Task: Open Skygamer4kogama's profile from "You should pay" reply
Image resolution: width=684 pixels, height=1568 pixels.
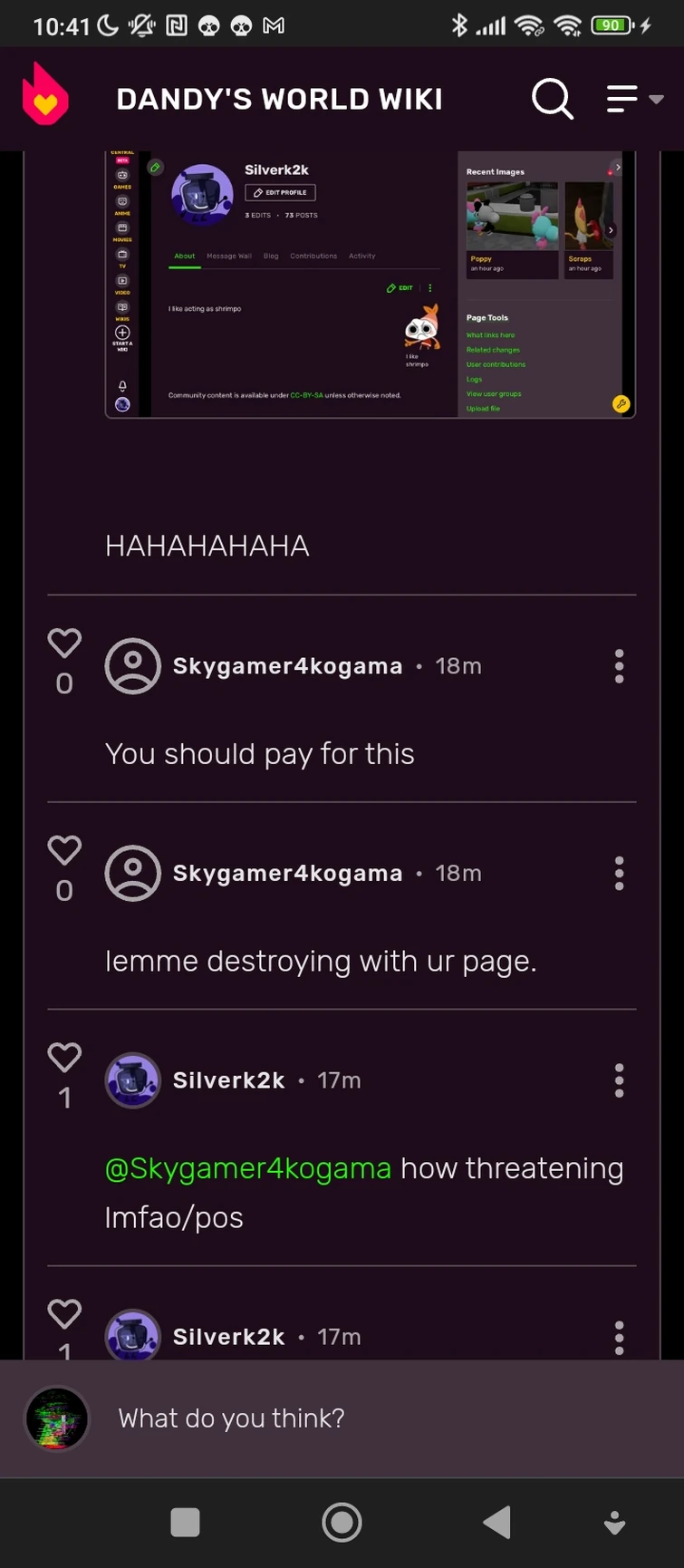Action: point(287,666)
